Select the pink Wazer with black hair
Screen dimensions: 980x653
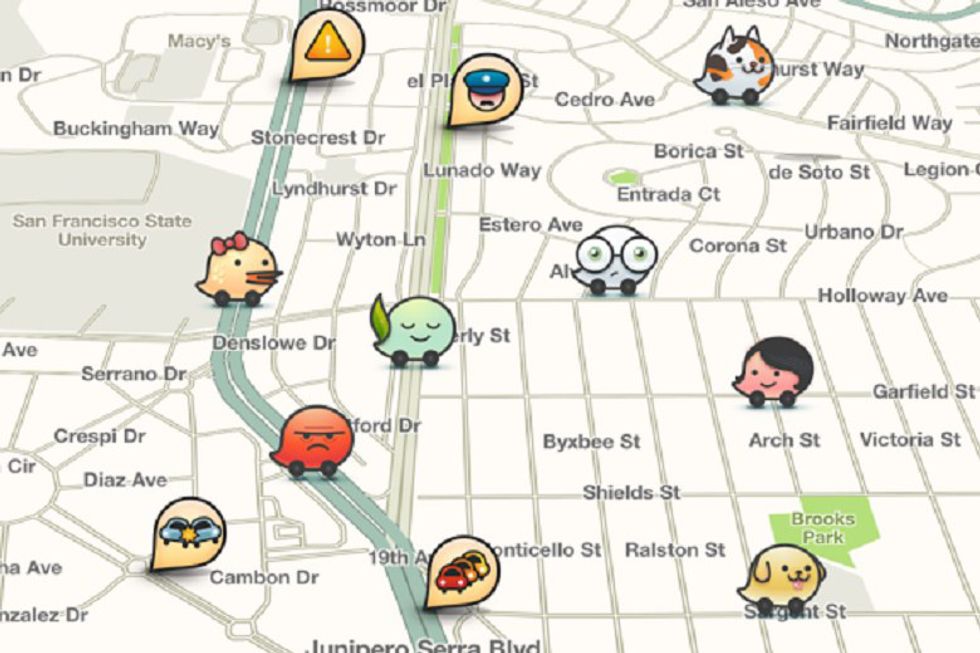coord(773,371)
